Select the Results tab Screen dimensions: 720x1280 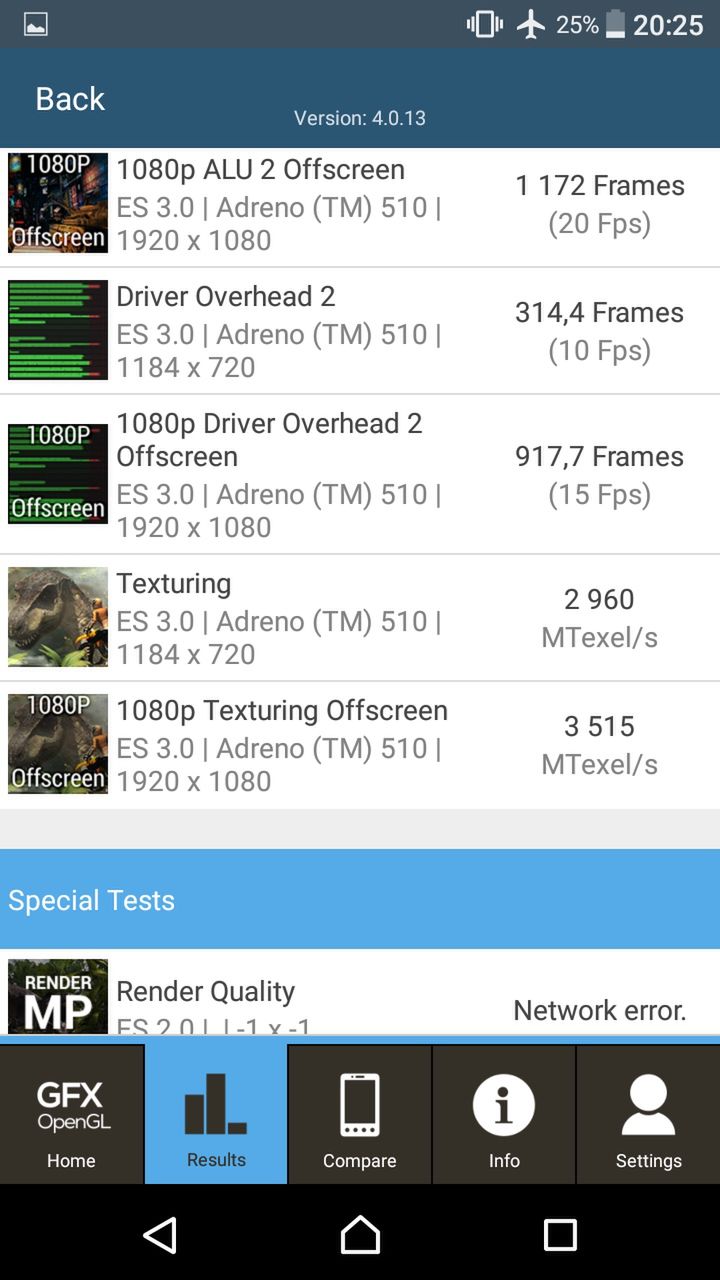(216, 1115)
